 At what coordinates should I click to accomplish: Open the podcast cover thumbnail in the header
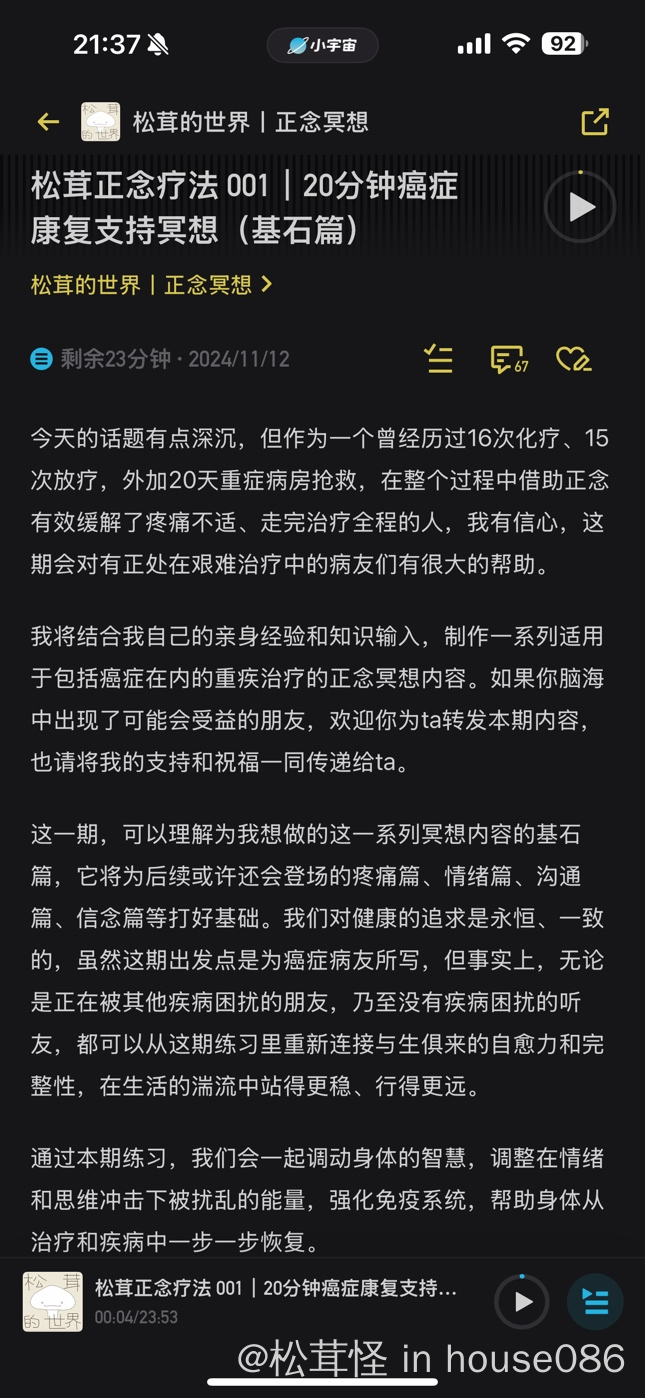click(x=100, y=122)
